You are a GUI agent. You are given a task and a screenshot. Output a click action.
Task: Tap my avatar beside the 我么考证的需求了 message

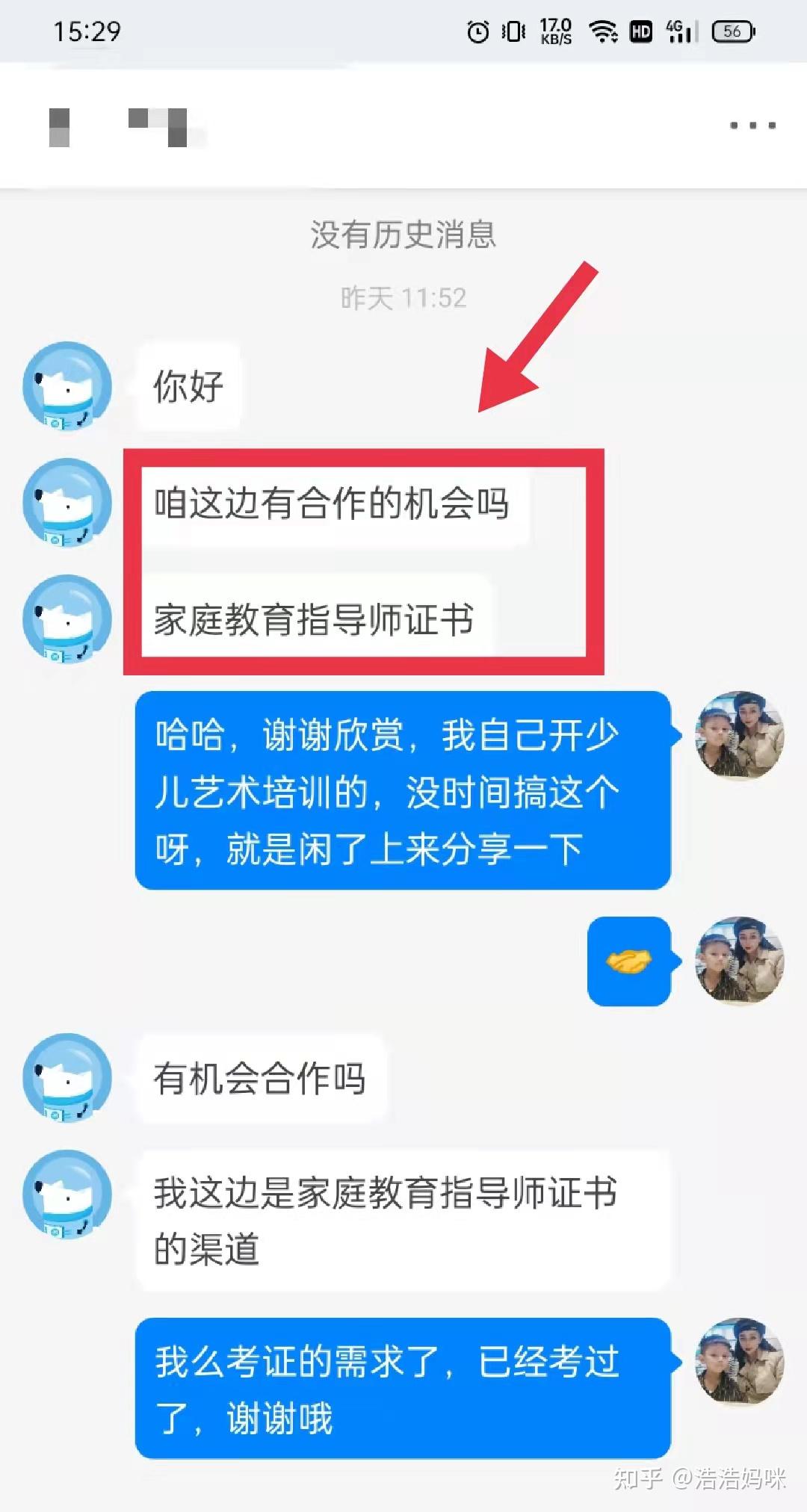(740, 1362)
